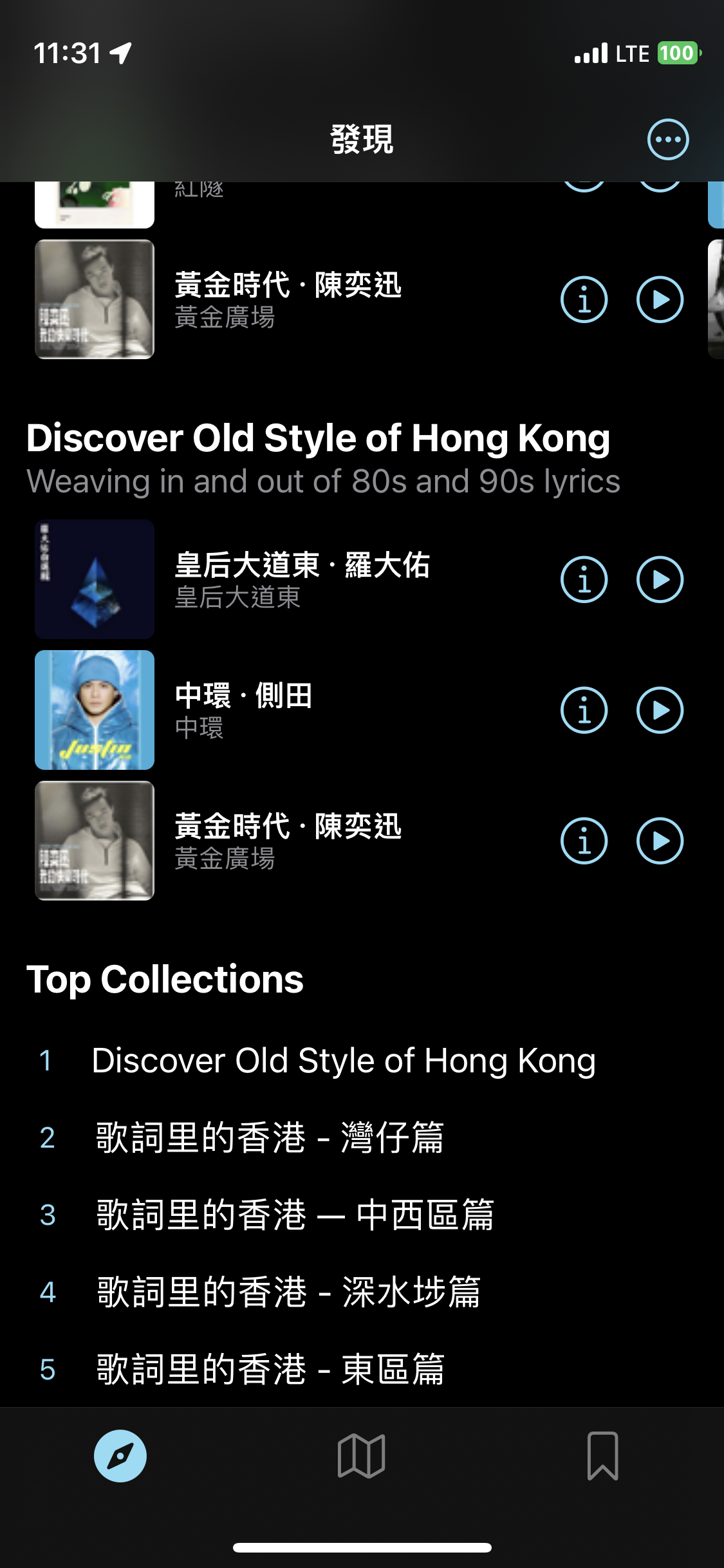Open the 皇后大道東 album cover
Image resolution: width=724 pixels, height=1568 pixels.
tap(95, 579)
